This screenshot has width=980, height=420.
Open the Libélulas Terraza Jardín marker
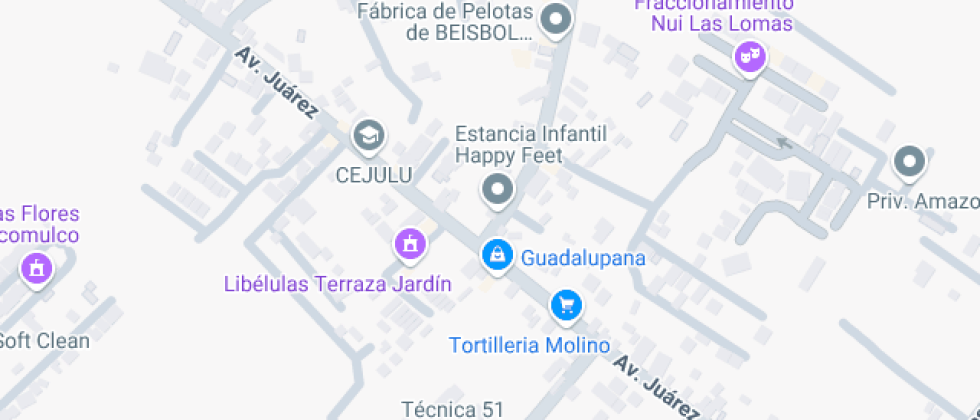point(408,243)
